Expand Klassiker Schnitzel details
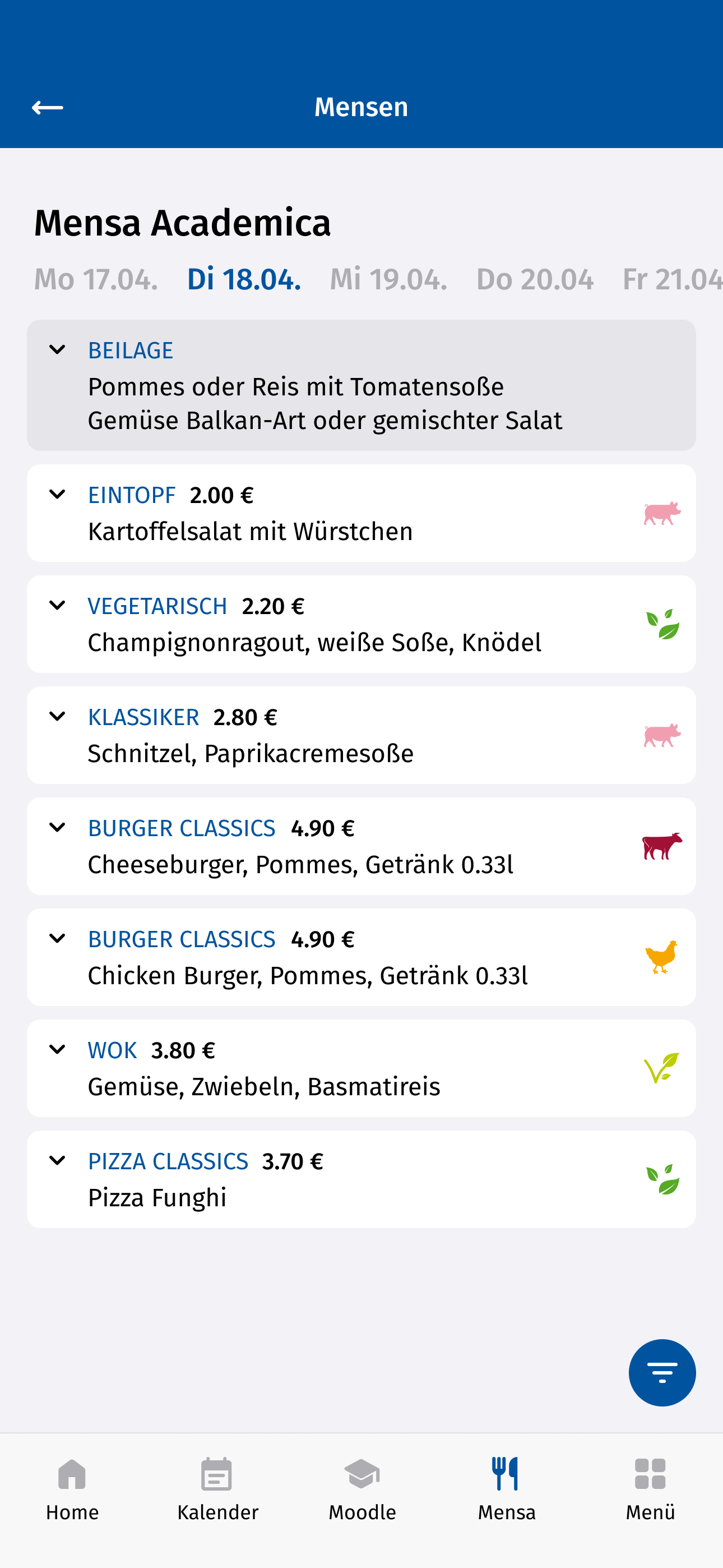 click(x=361, y=735)
